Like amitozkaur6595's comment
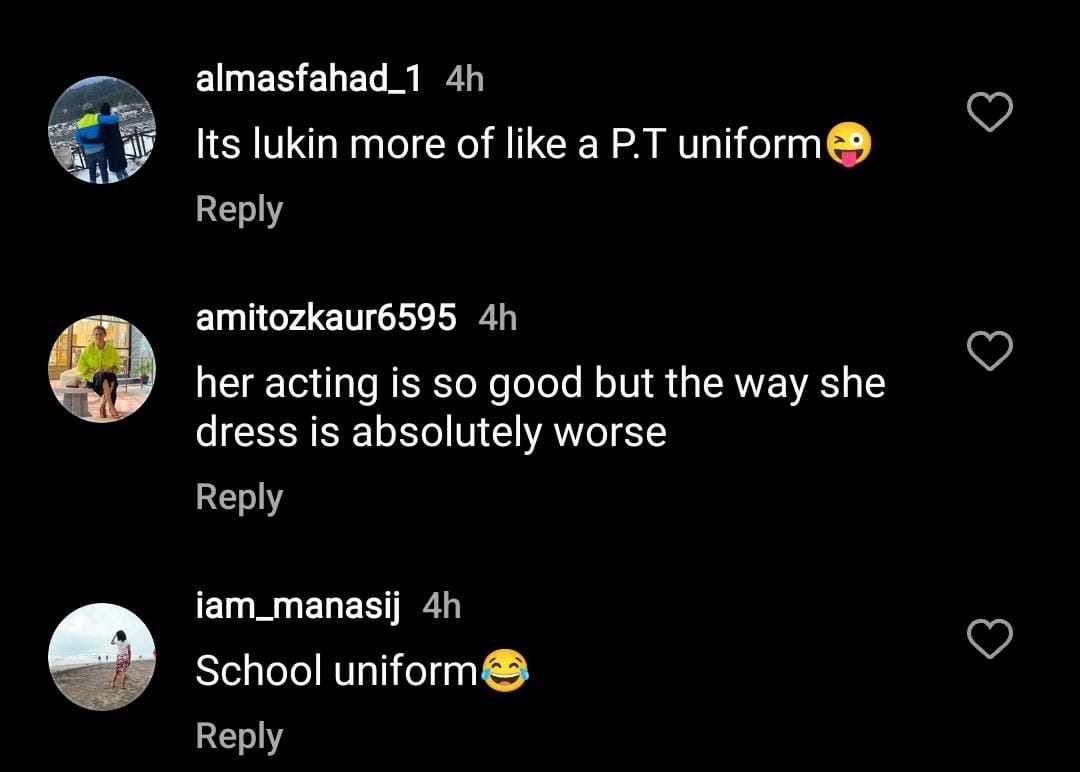The height and width of the screenshot is (772, 1080). (x=991, y=351)
